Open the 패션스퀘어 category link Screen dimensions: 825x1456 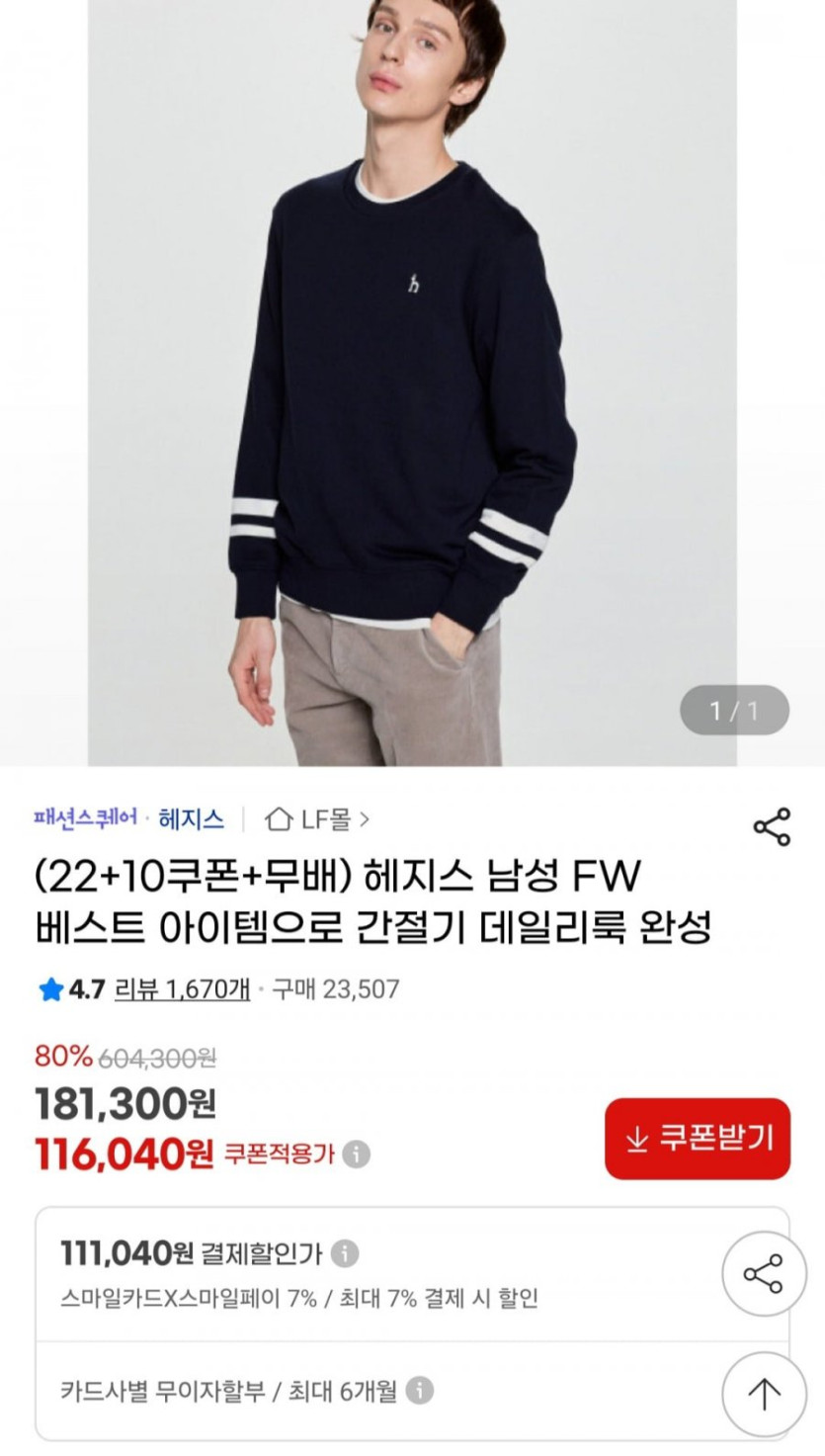click(x=85, y=818)
